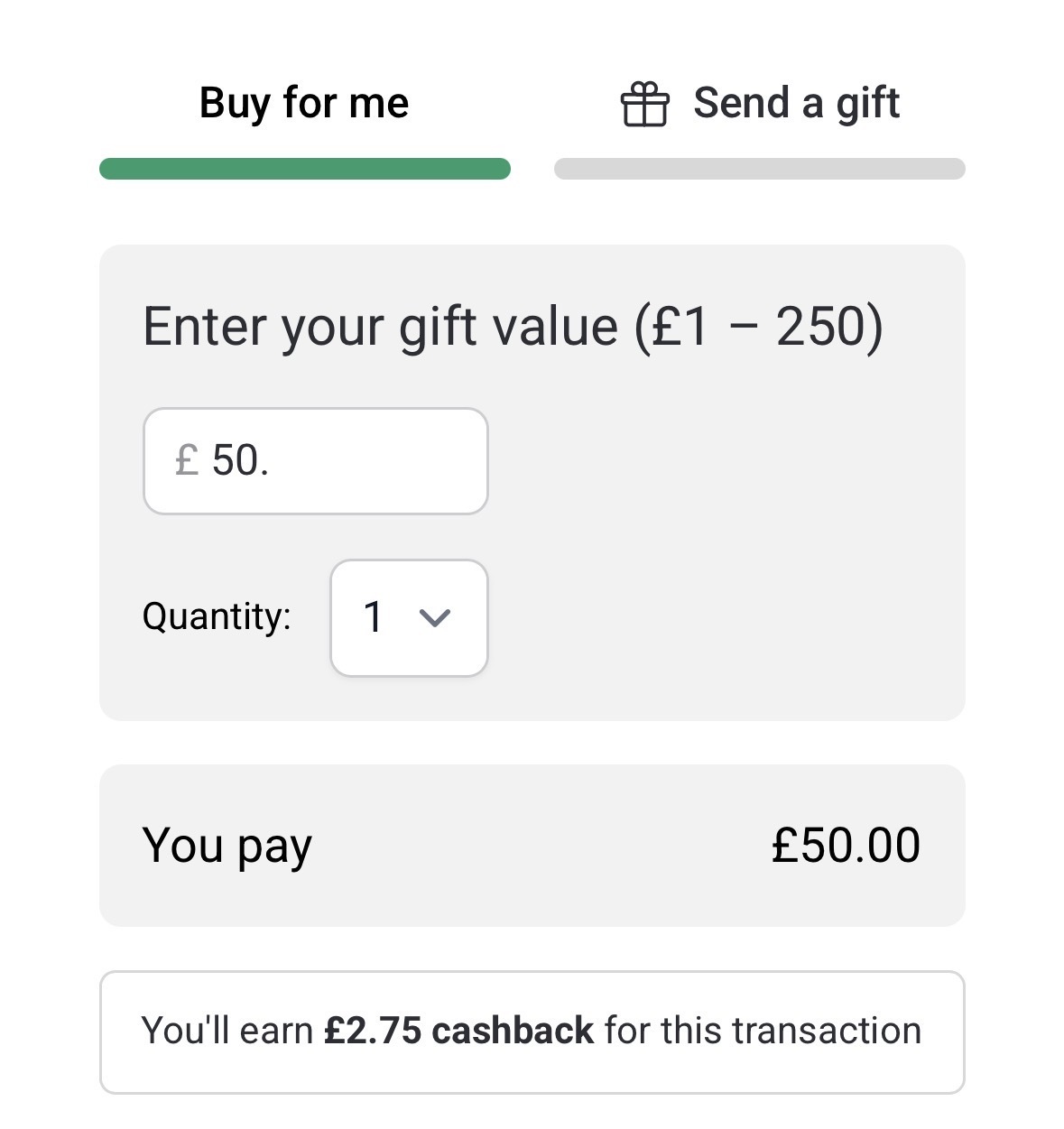Select the Buy for me tab
This screenshot has width=1064, height=1129.
[304, 104]
